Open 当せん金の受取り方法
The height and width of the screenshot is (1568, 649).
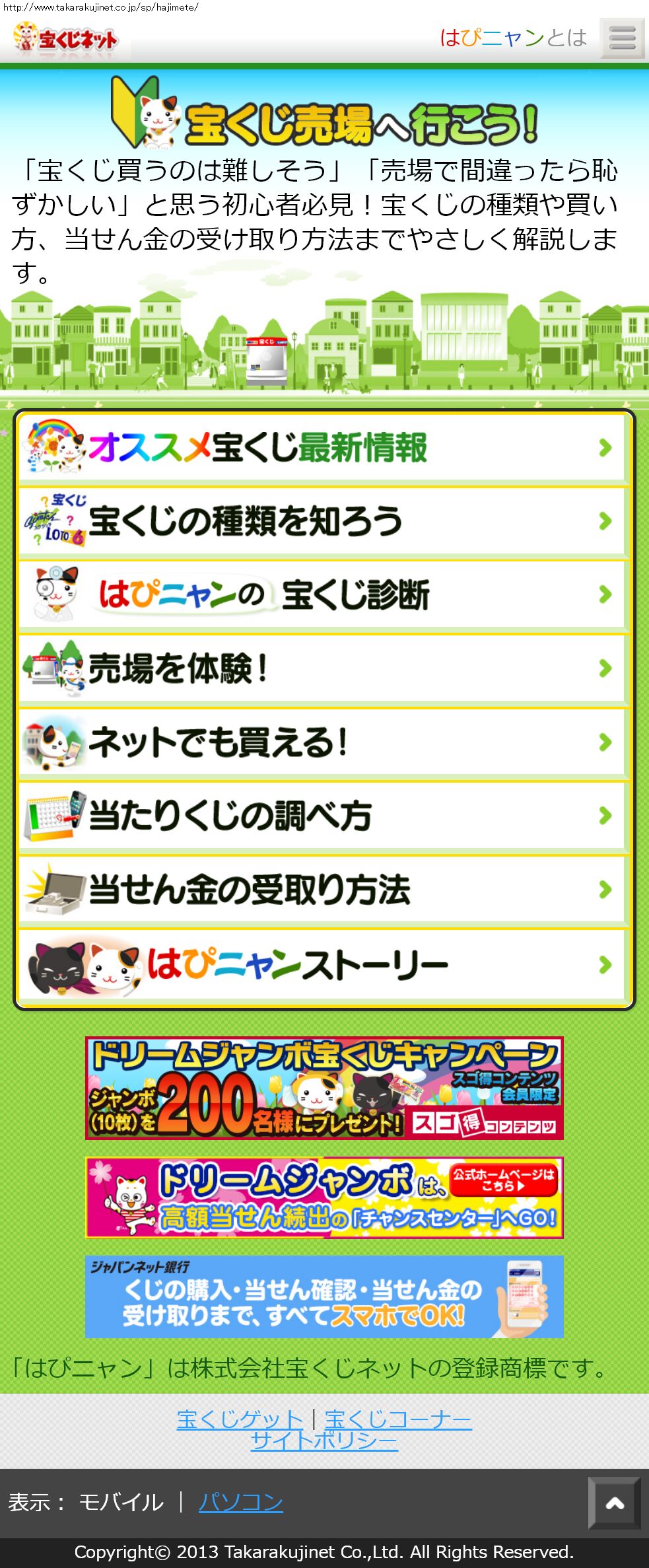pyautogui.click(x=324, y=890)
